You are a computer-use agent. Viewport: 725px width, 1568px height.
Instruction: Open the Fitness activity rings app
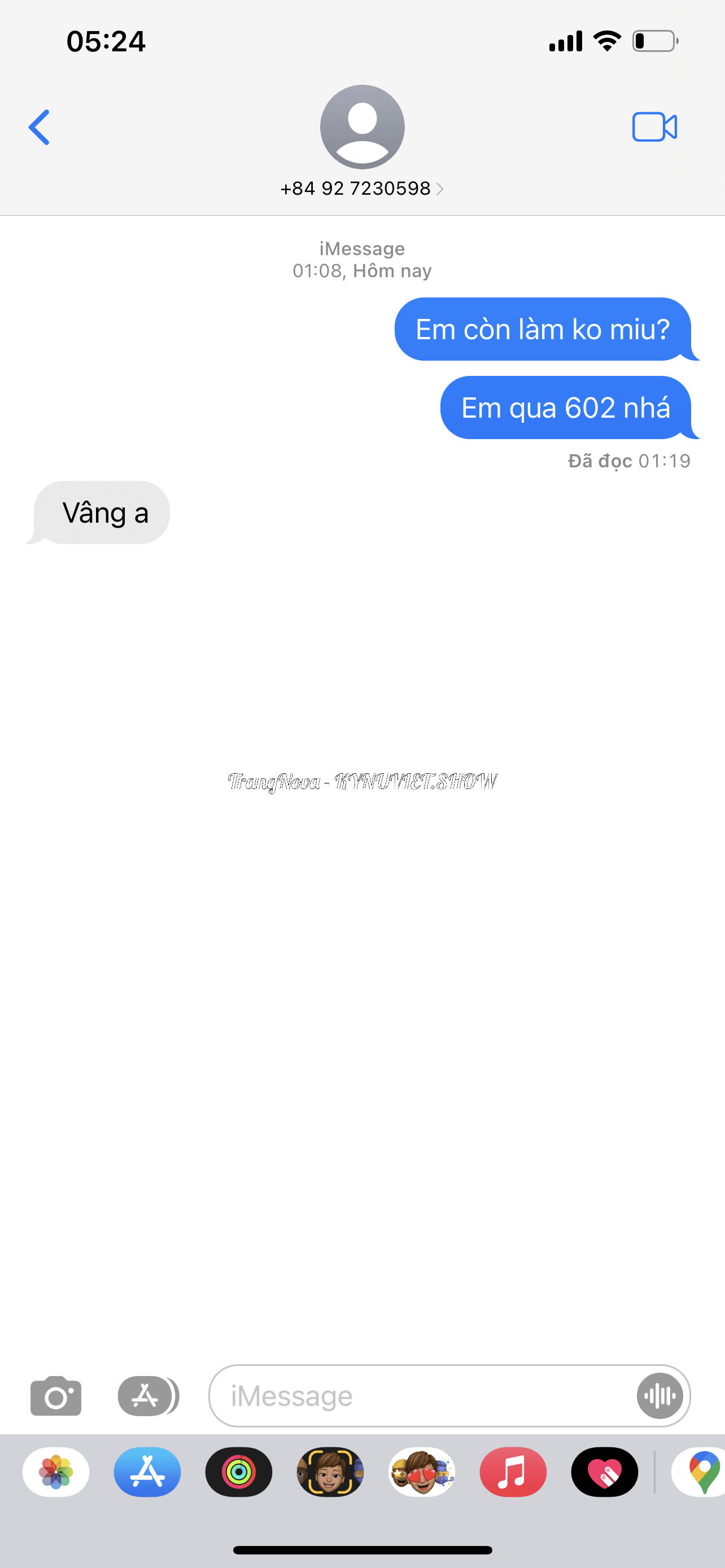pyautogui.click(x=239, y=1473)
